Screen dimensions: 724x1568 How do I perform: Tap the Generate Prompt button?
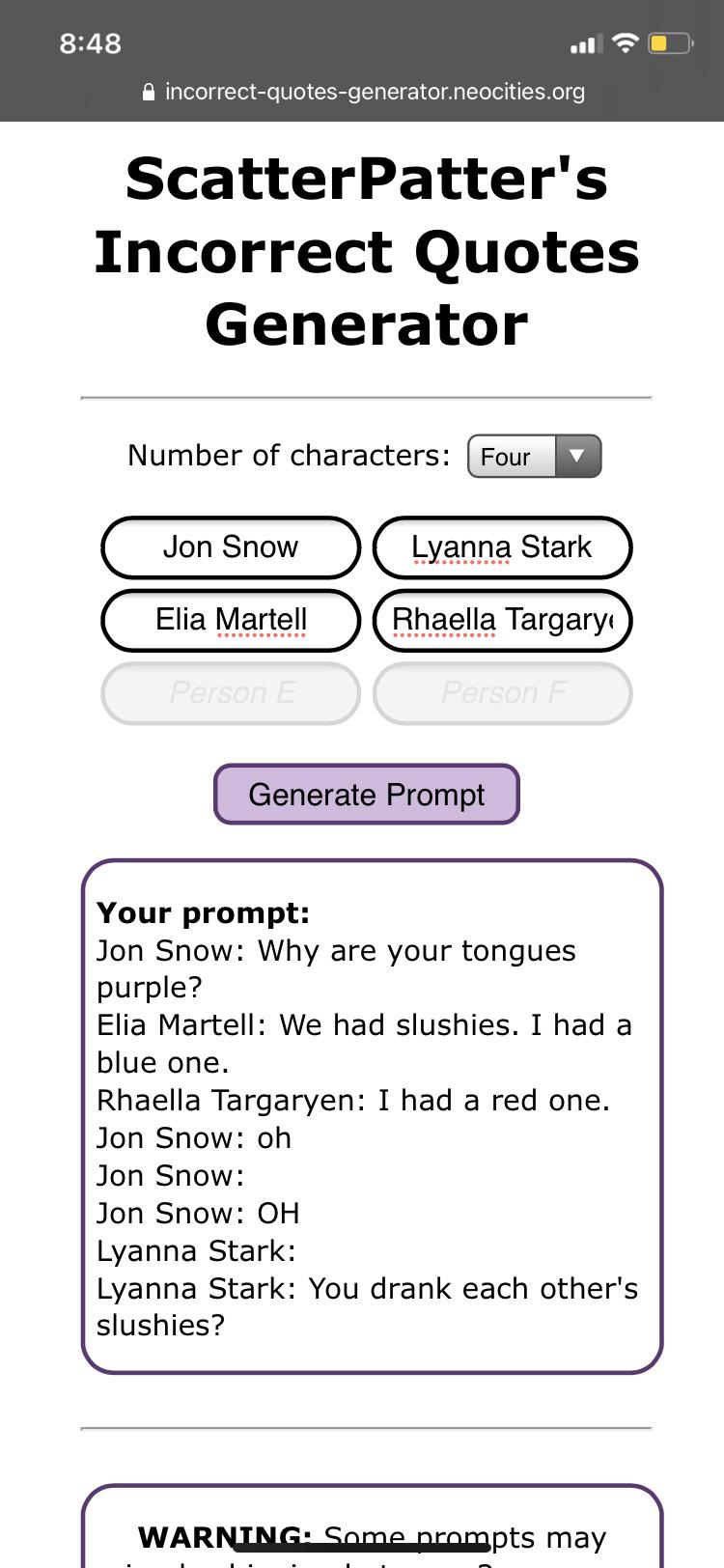click(x=366, y=795)
